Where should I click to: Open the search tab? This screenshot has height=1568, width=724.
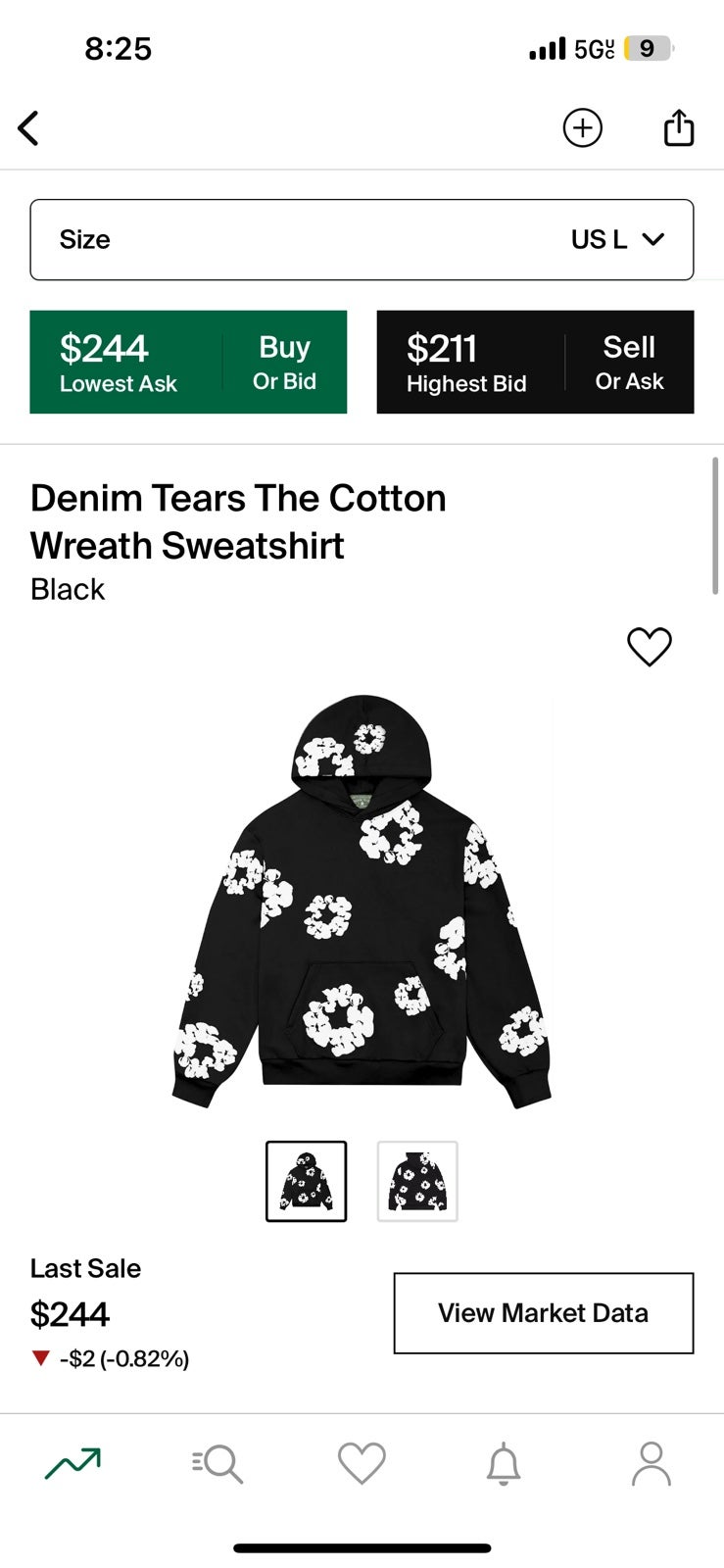(x=217, y=1464)
